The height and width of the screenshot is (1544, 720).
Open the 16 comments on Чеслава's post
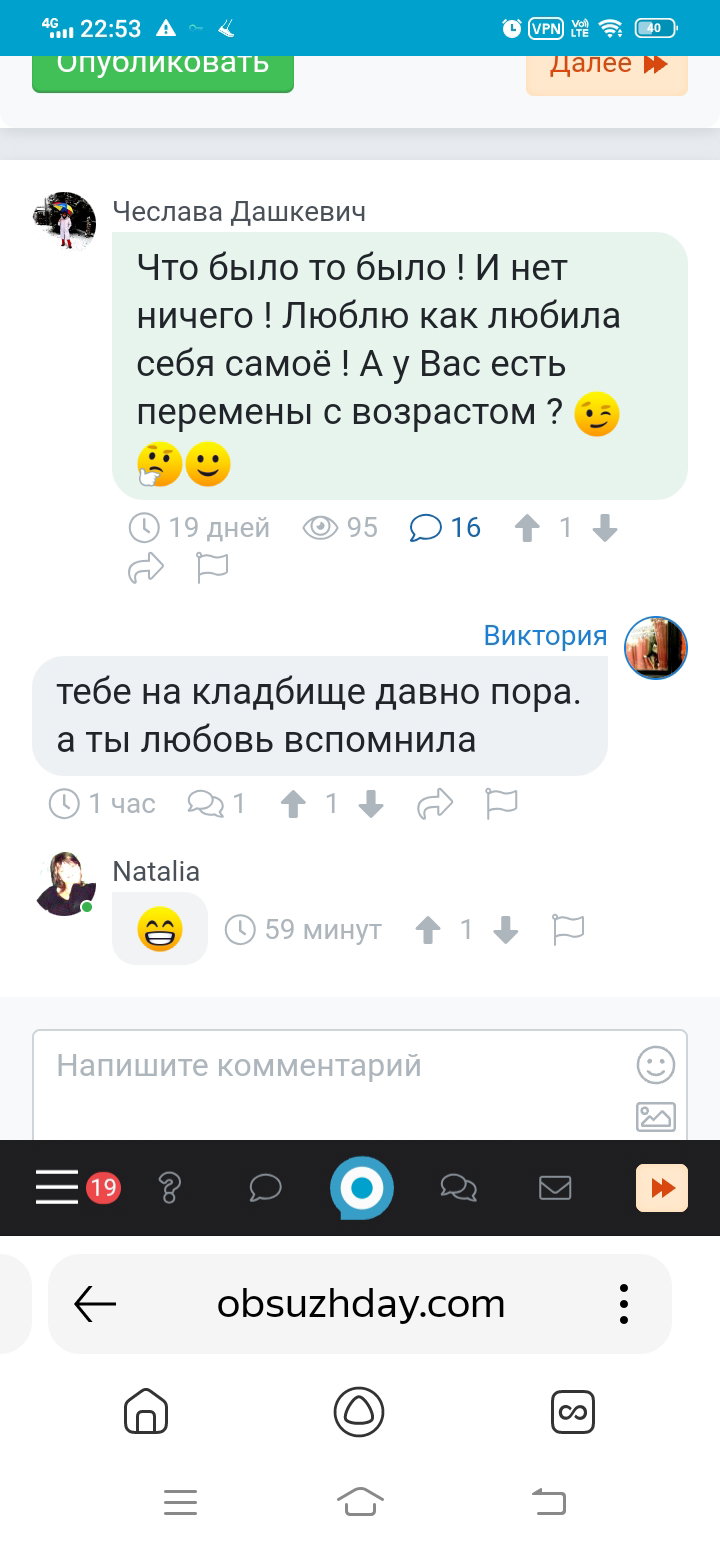(x=446, y=527)
